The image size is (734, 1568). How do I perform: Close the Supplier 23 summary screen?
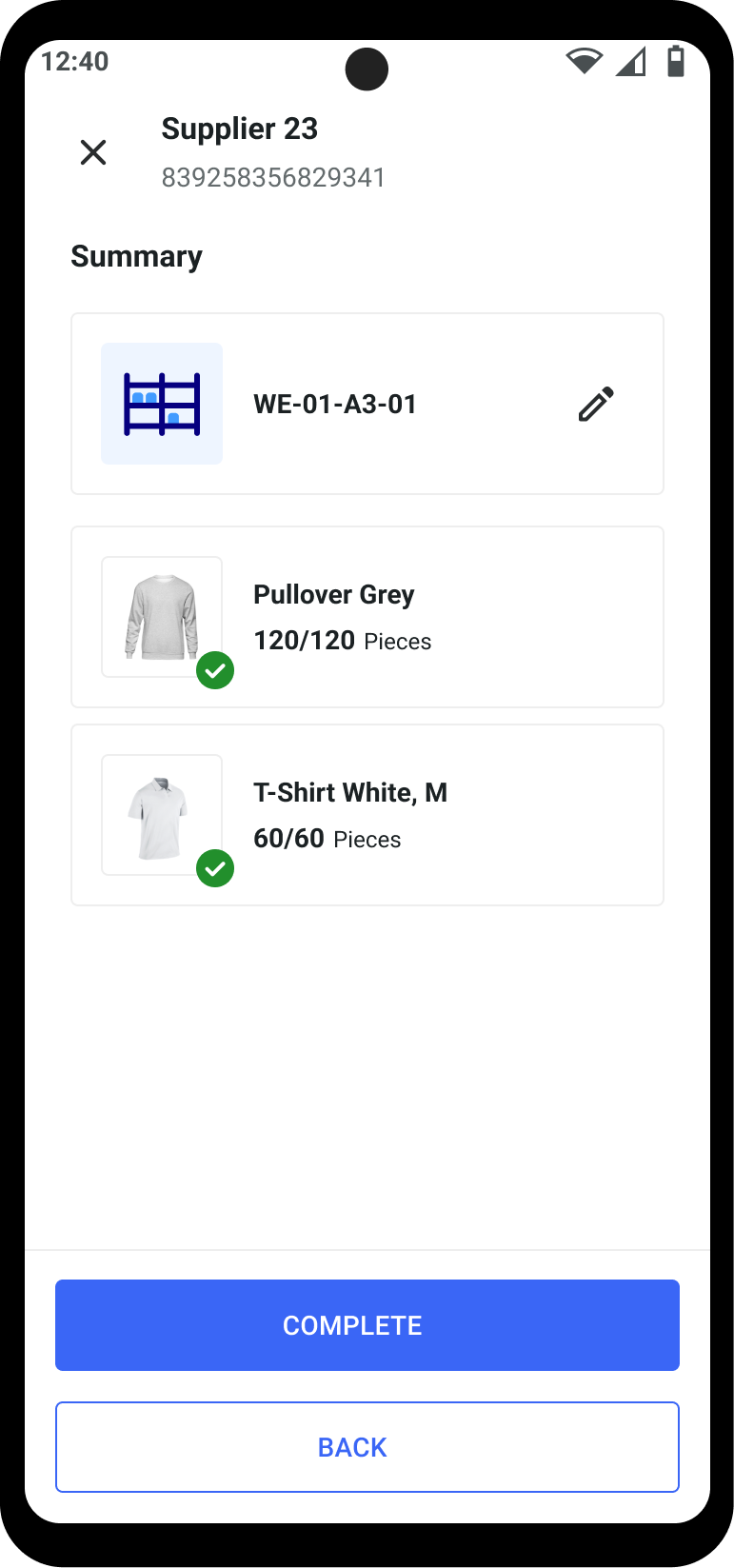[x=93, y=152]
